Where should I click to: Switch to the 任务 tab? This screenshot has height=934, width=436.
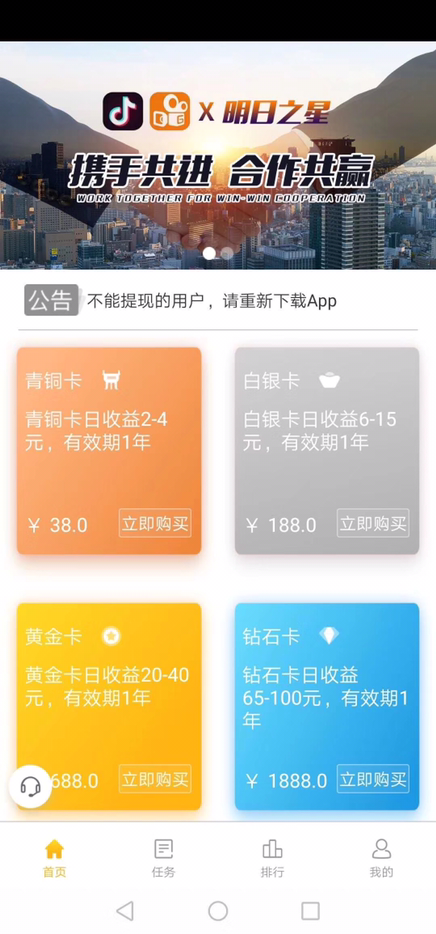pyautogui.click(x=163, y=858)
